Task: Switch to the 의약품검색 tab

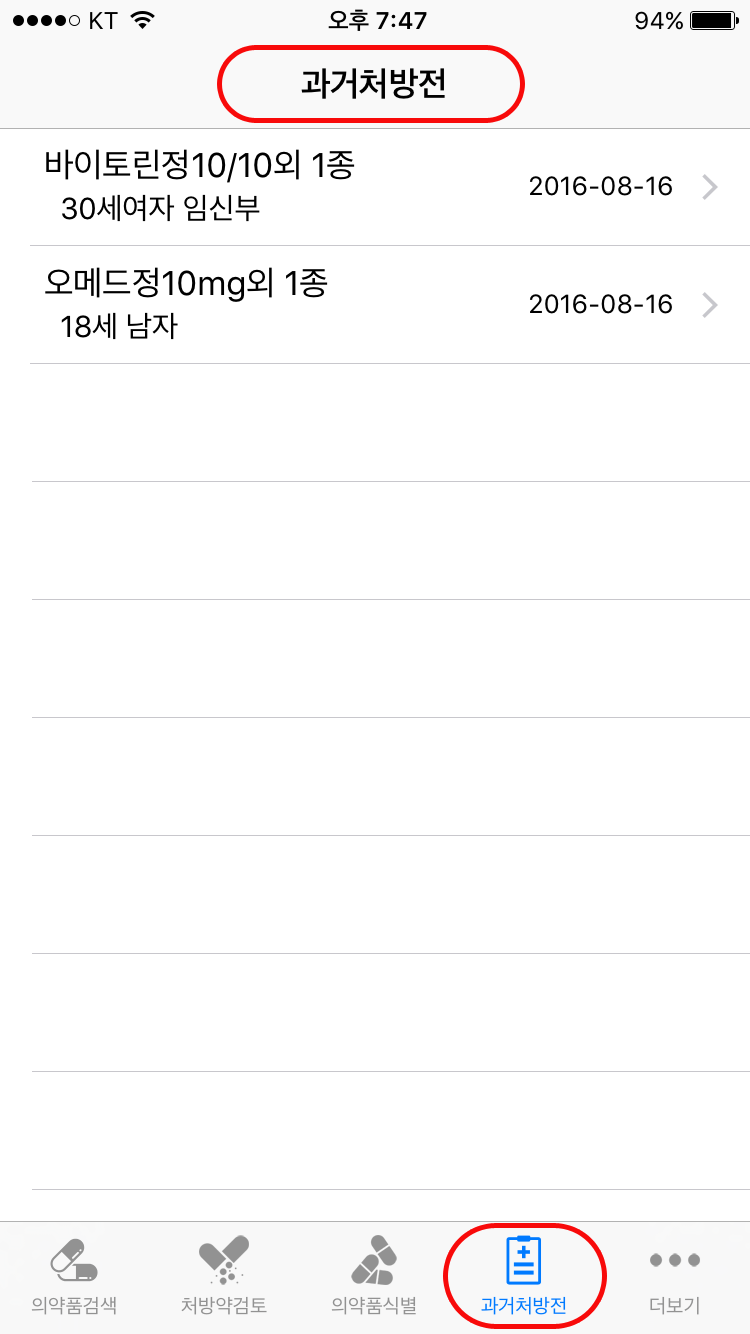Action: click(x=74, y=1277)
